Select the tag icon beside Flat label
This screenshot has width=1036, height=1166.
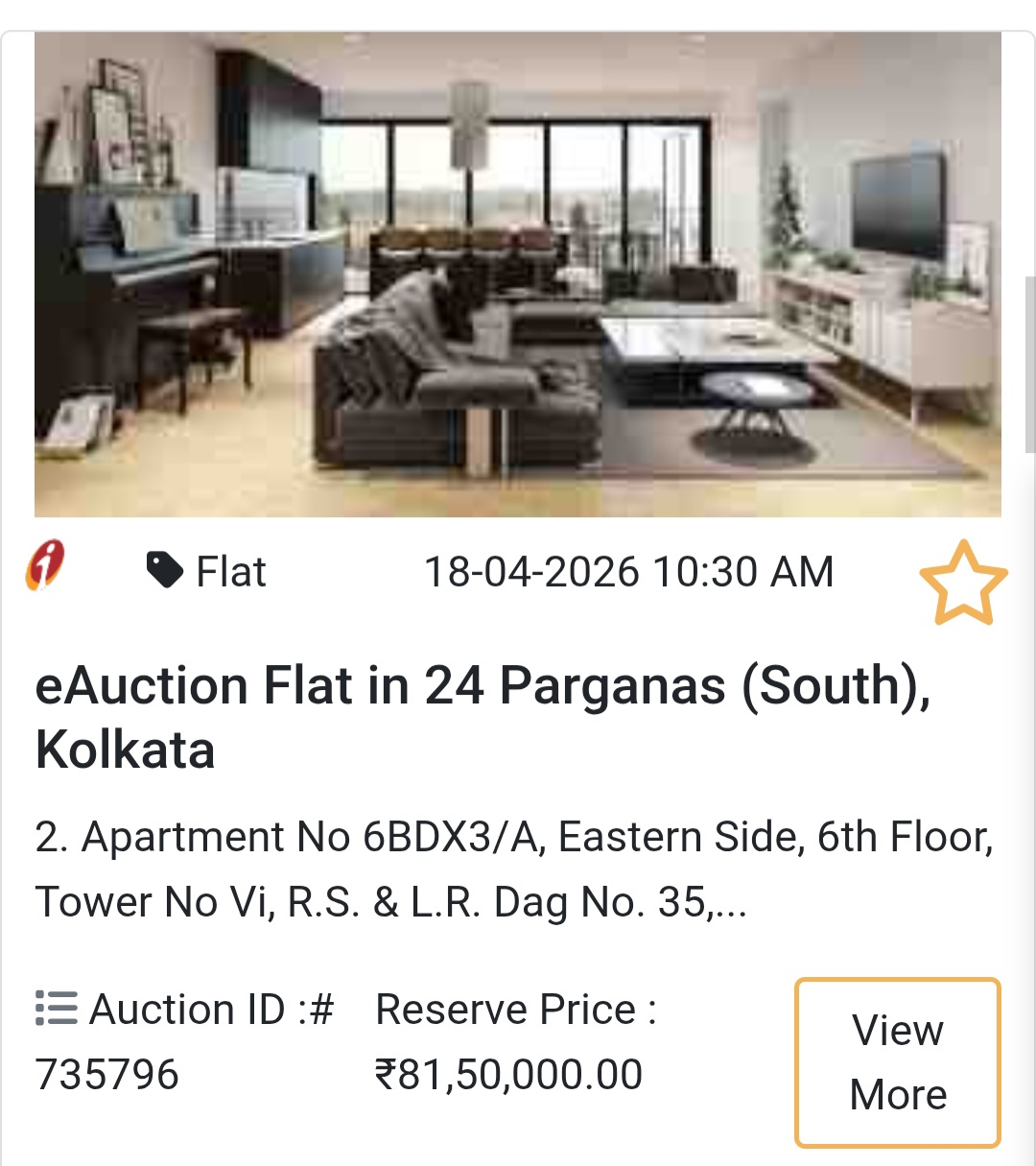pos(165,569)
